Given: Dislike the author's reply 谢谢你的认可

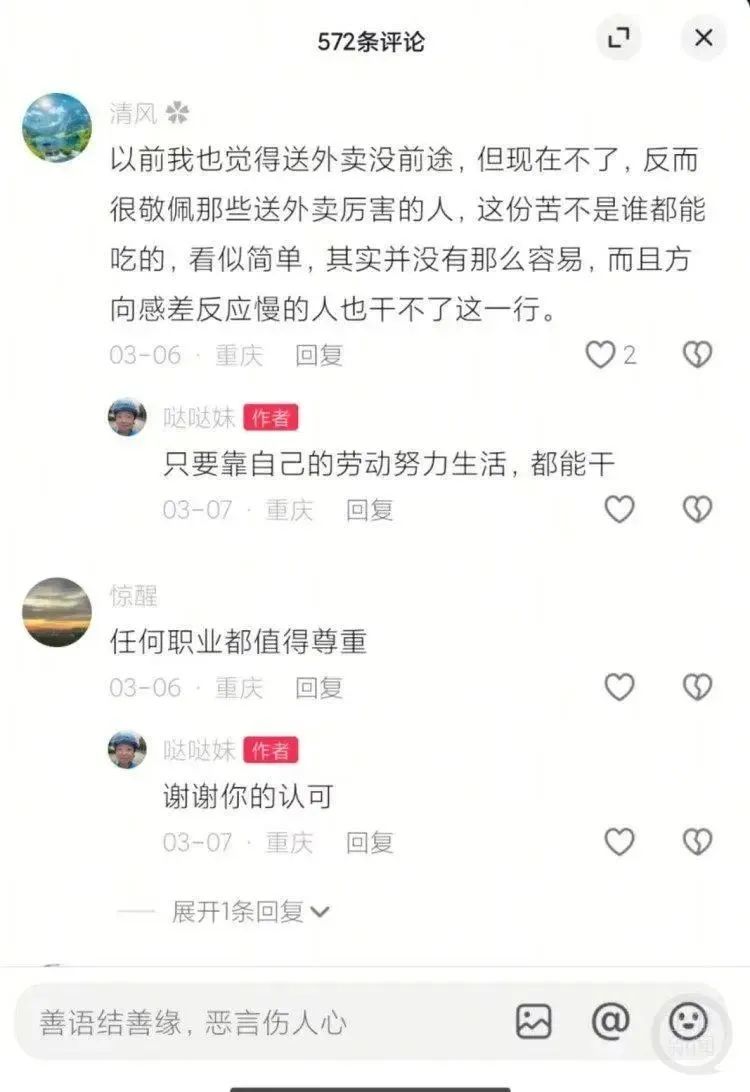Looking at the screenshot, I should click(697, 842).
